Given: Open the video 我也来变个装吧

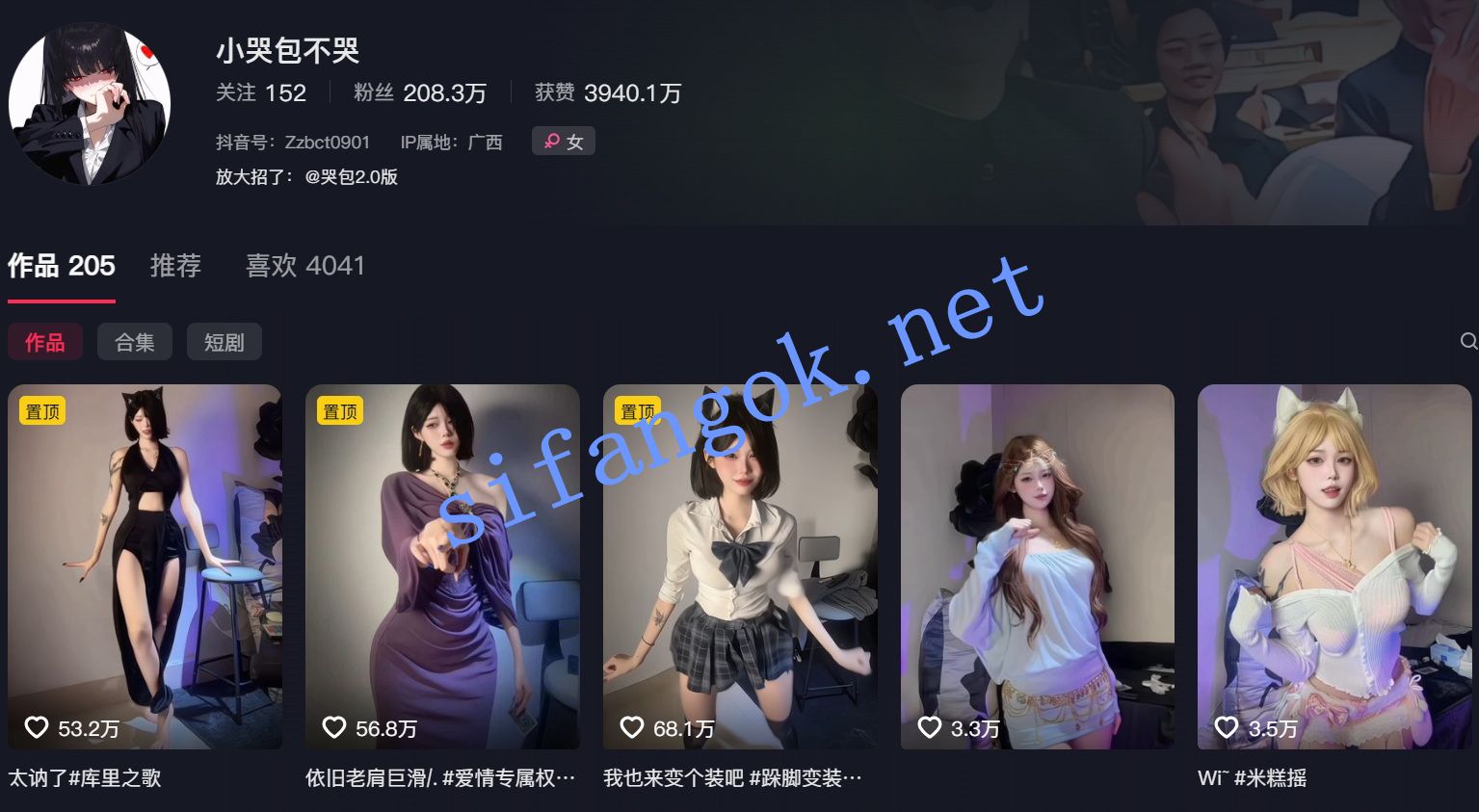Looking at the screenshot, I should pyautogui.click(x=740, y=566).
